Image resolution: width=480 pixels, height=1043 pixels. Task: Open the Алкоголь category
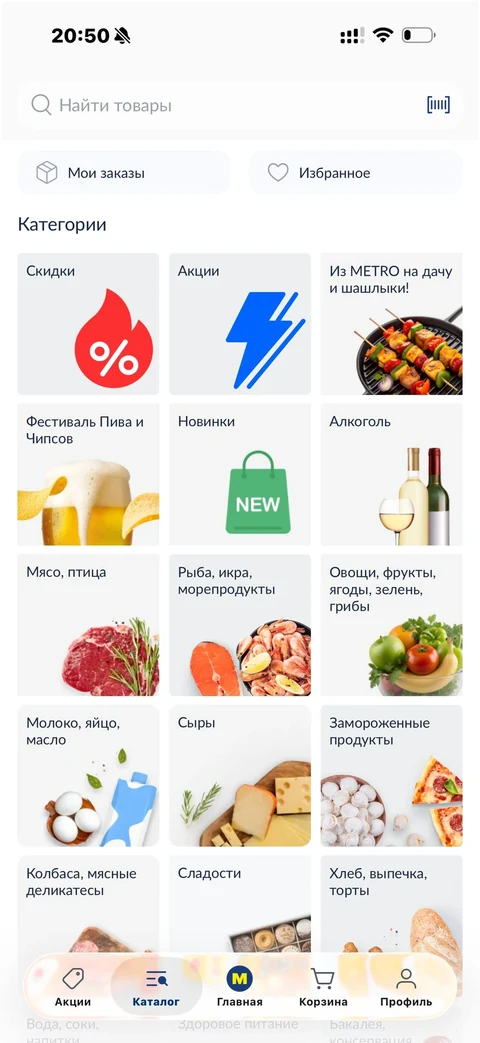pos(392,474)
